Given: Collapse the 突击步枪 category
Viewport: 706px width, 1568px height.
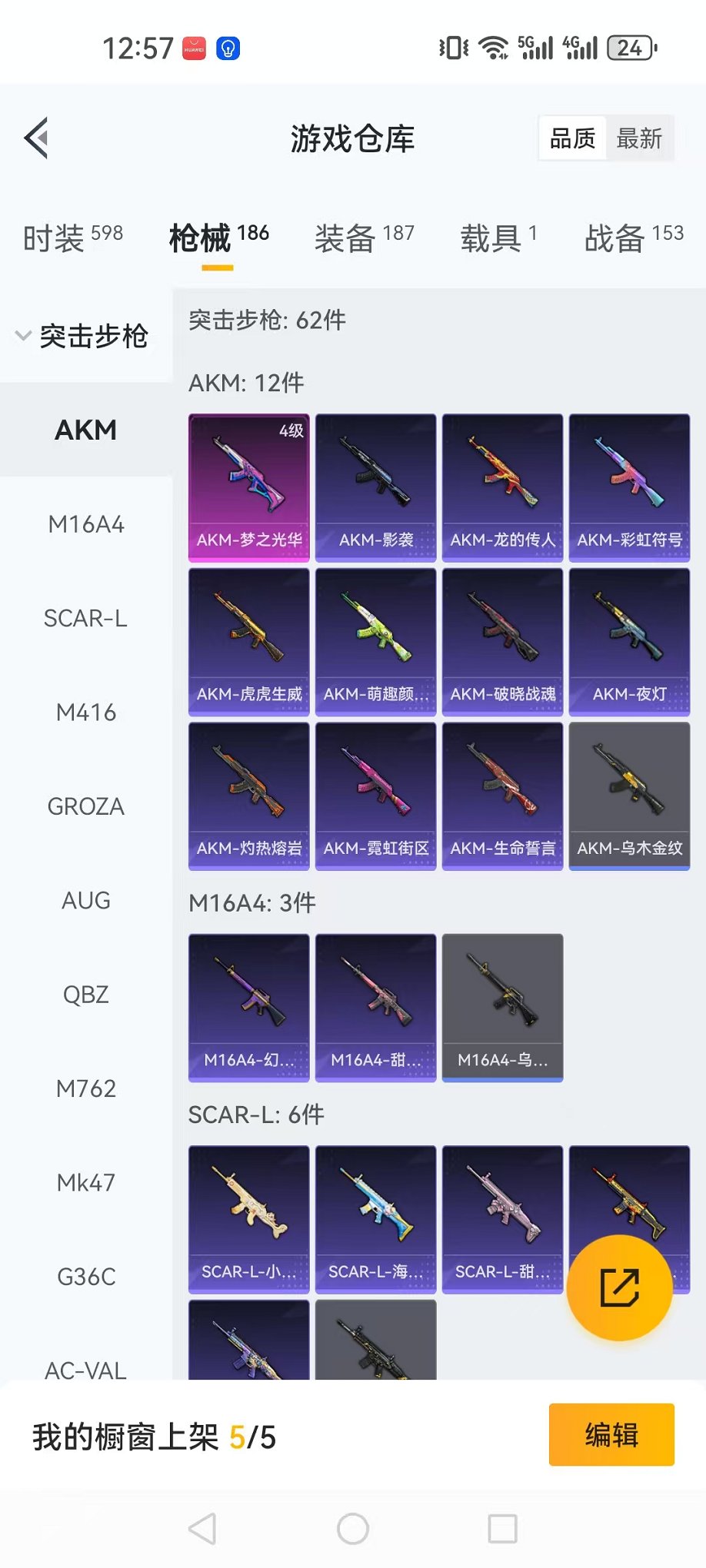Looking at the screenshot, I should point(83,336).
